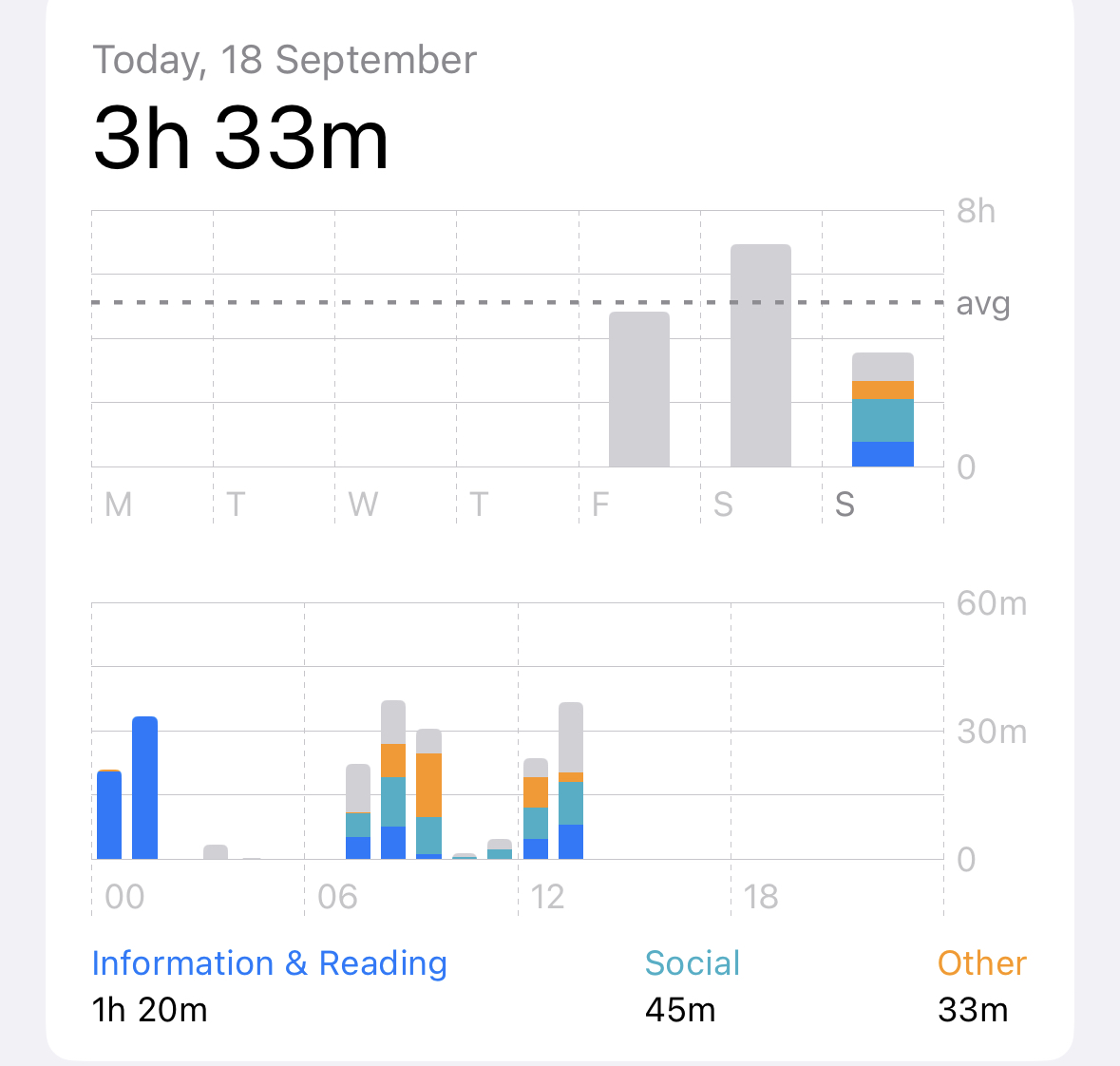Select Friday's bar in the weekly chart

pyautogui.click(x=639, y=390)
